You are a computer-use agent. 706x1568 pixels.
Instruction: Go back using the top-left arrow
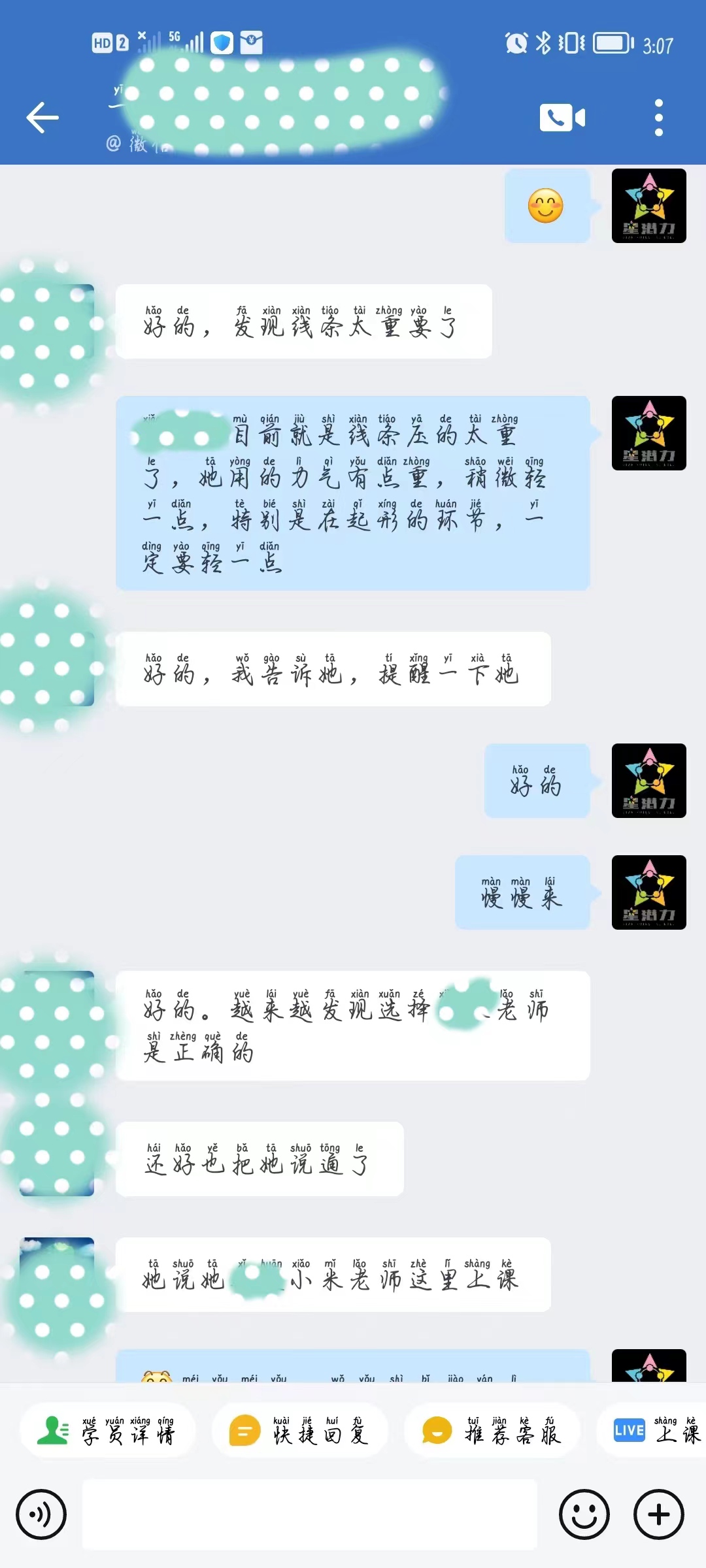pyautogui.click(x=42, y=118)
